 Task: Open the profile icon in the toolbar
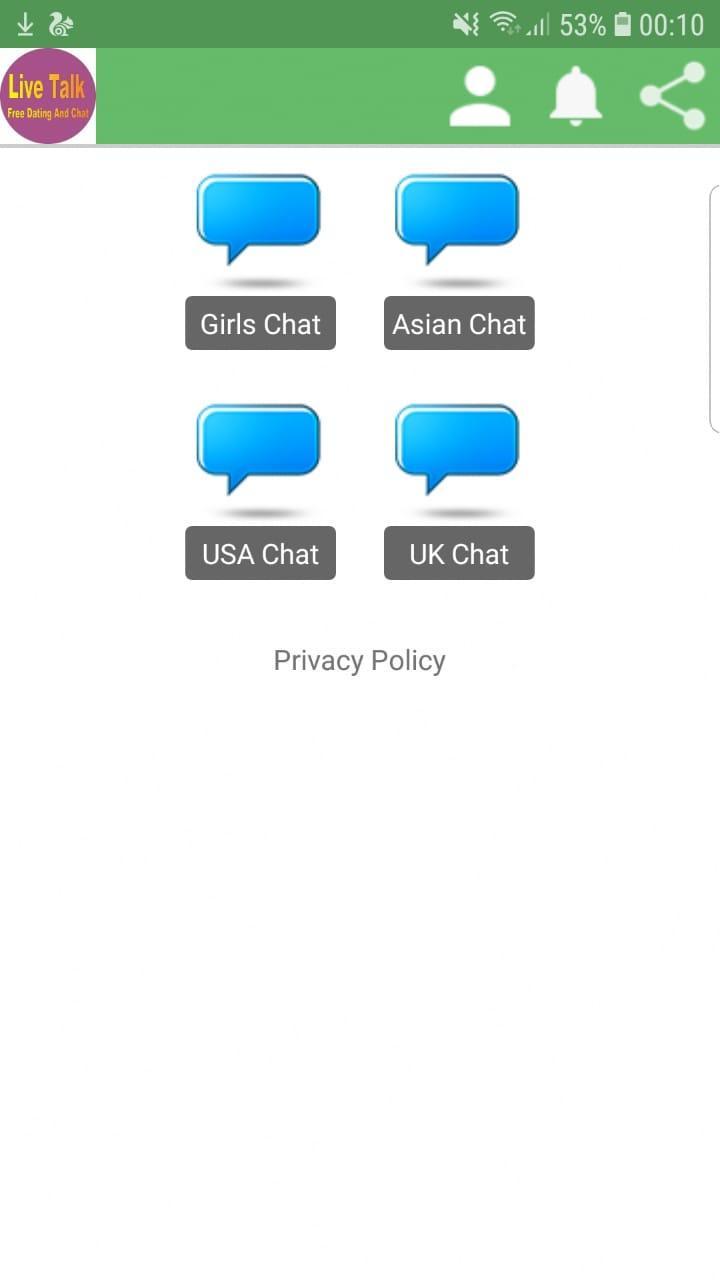click(x=481, y=96)
